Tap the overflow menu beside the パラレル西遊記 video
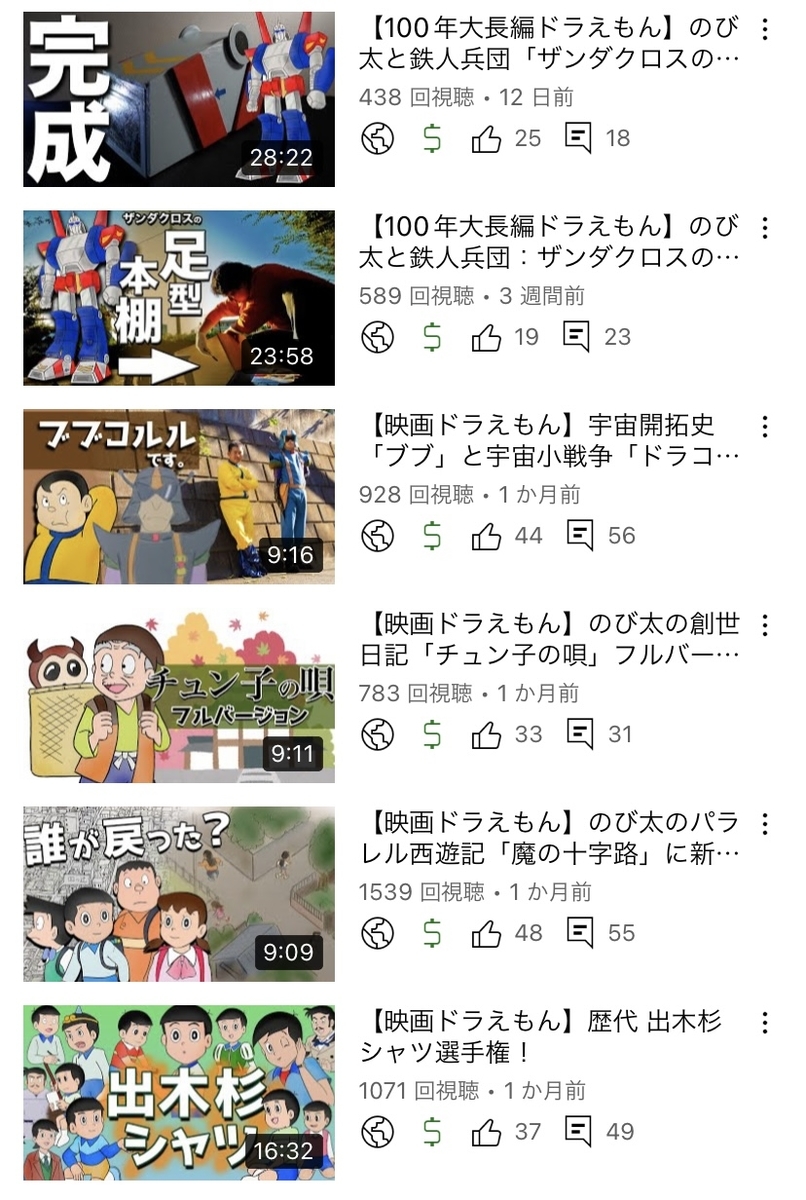The image size is (806, 1200). [765, 824]
